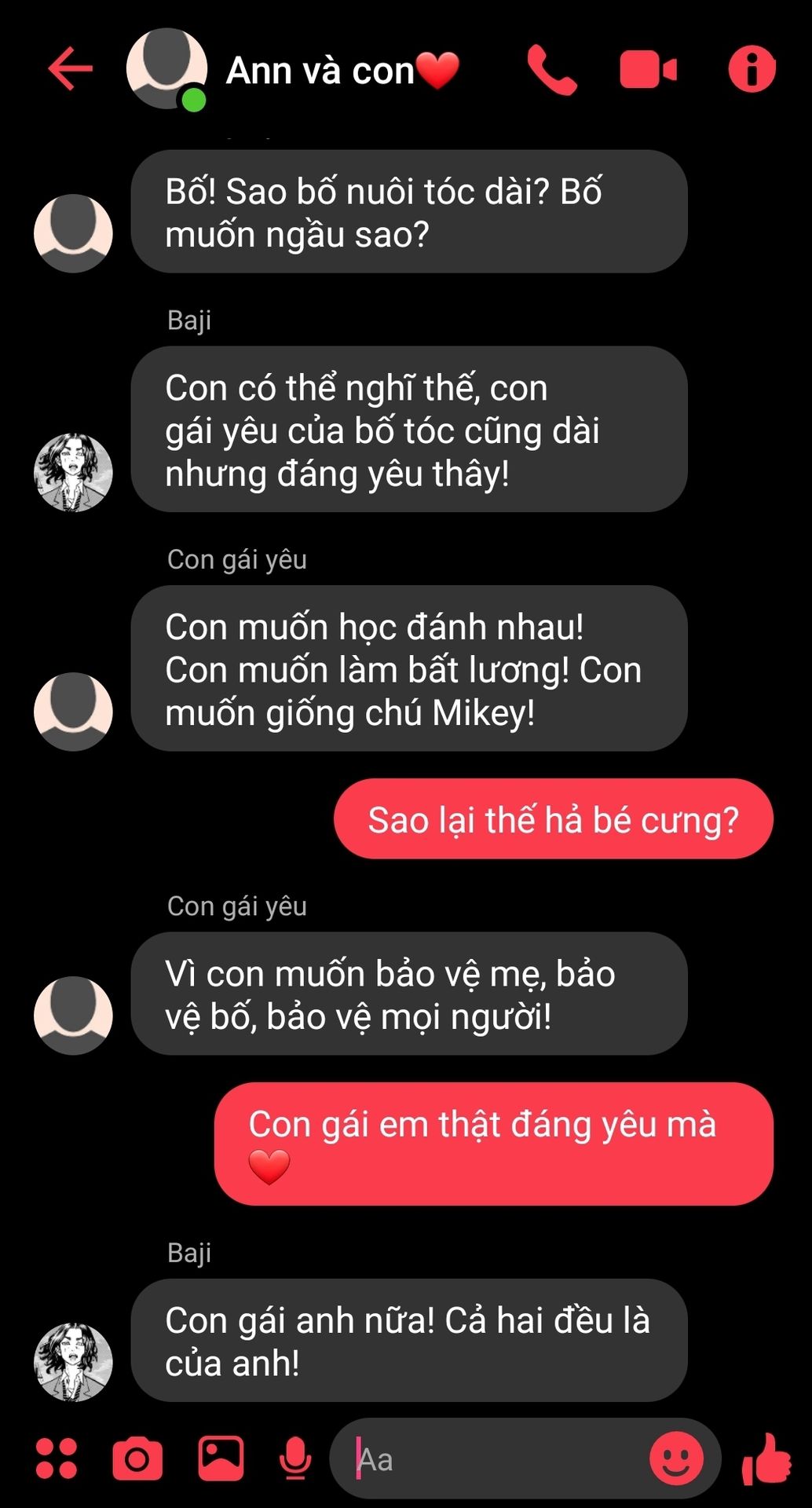Open the photo gallery picker
This screenshot has width=812, height=1508.
point(221,1459)
